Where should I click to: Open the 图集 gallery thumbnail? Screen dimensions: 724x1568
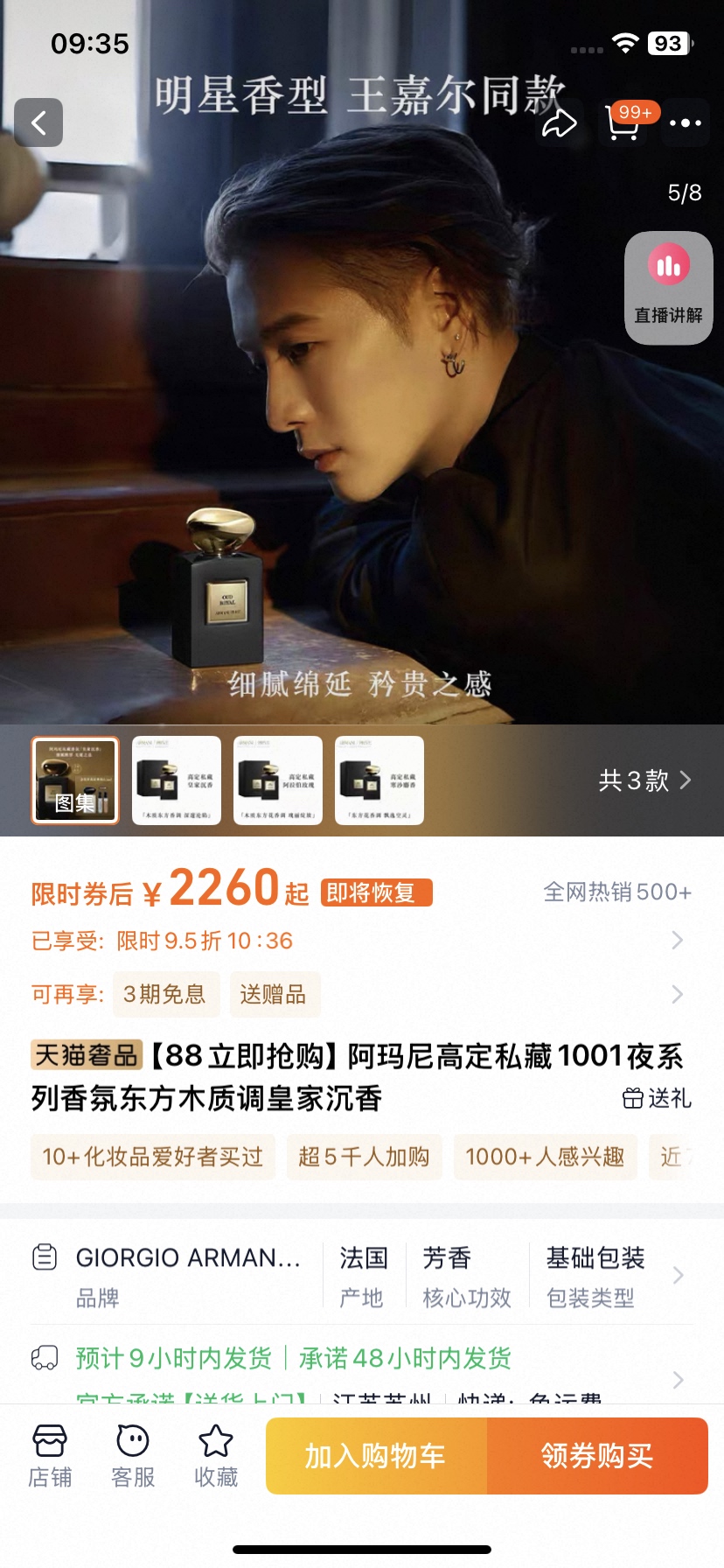pos(75,780)
